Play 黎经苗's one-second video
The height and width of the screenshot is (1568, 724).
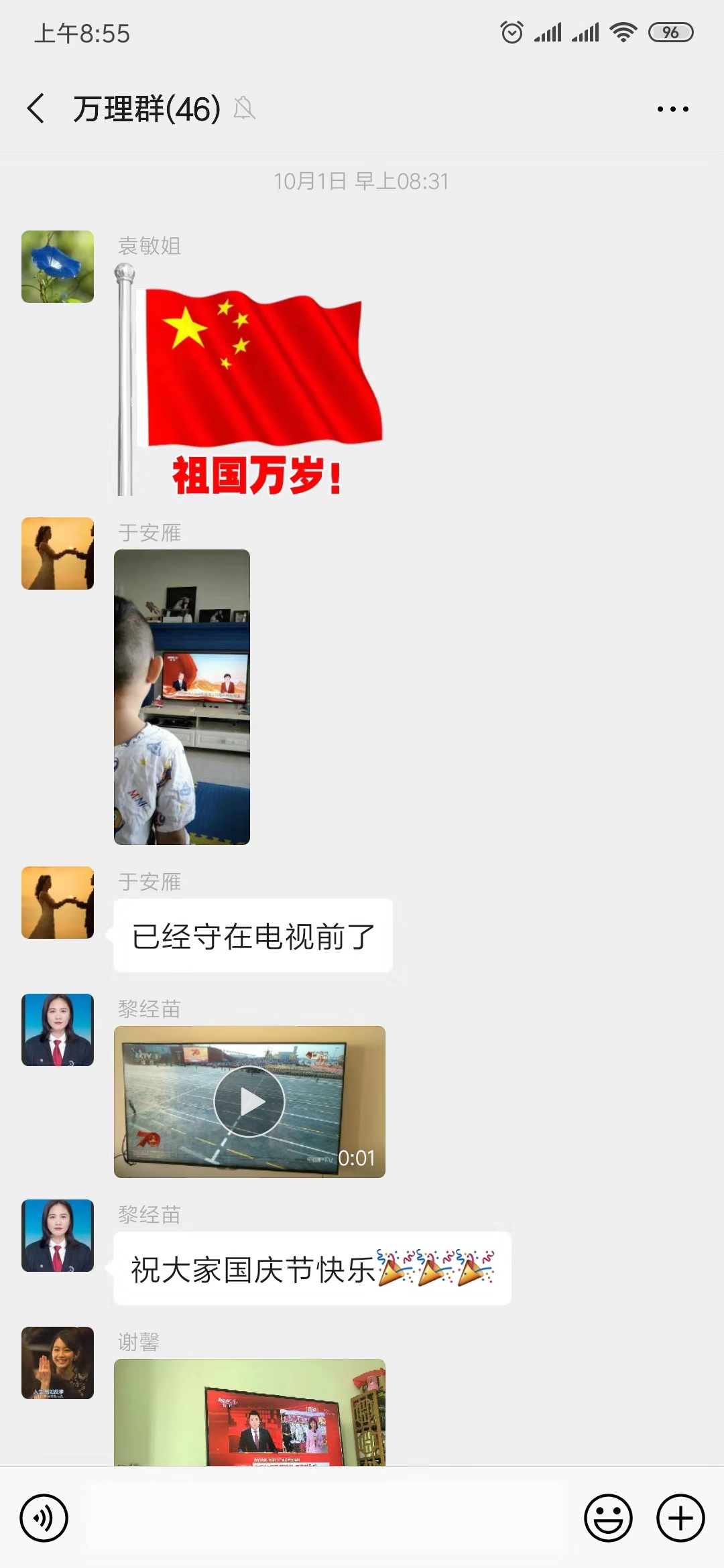coord(249,1102)
